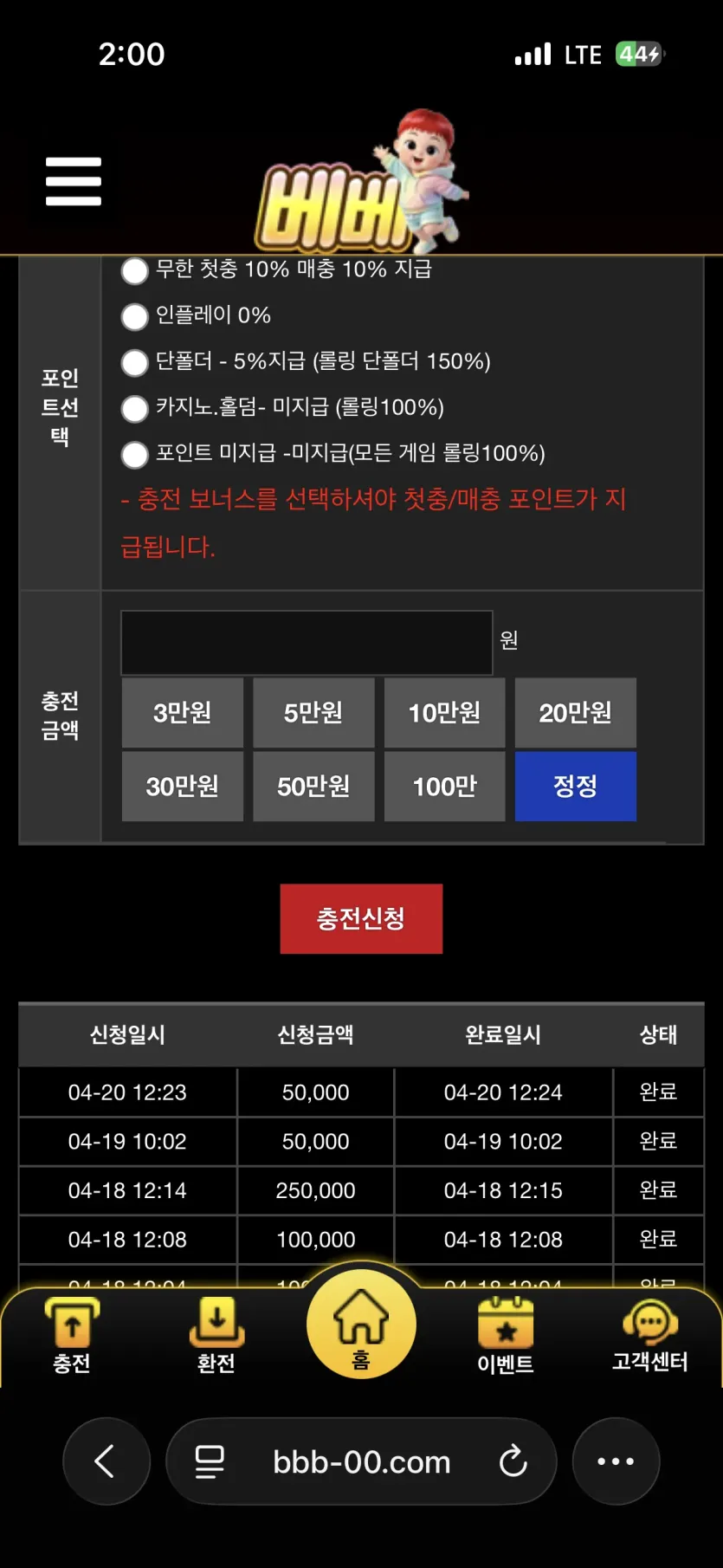Tap the 30만원 amount button
This screenshot has width=723, height=1568.
click(183, 787)
